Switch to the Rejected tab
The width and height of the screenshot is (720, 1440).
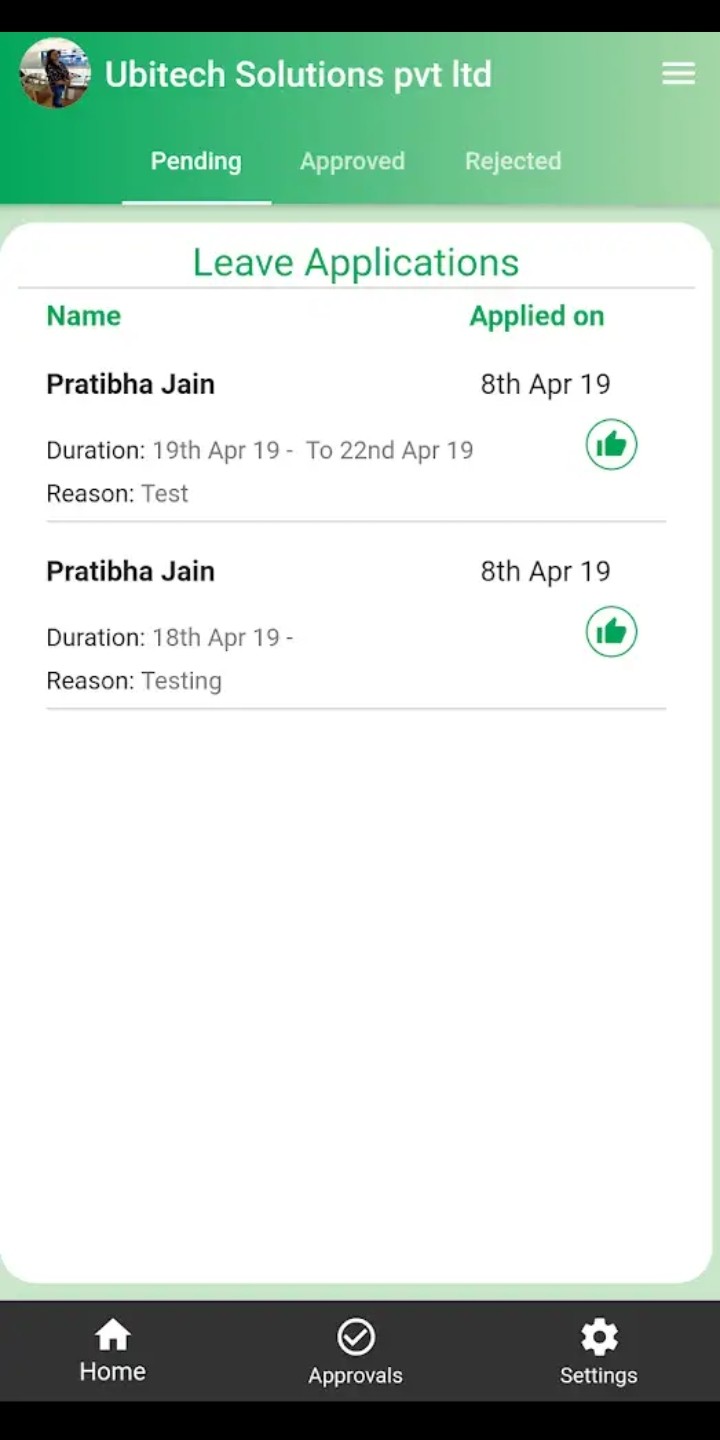(512, 162)
